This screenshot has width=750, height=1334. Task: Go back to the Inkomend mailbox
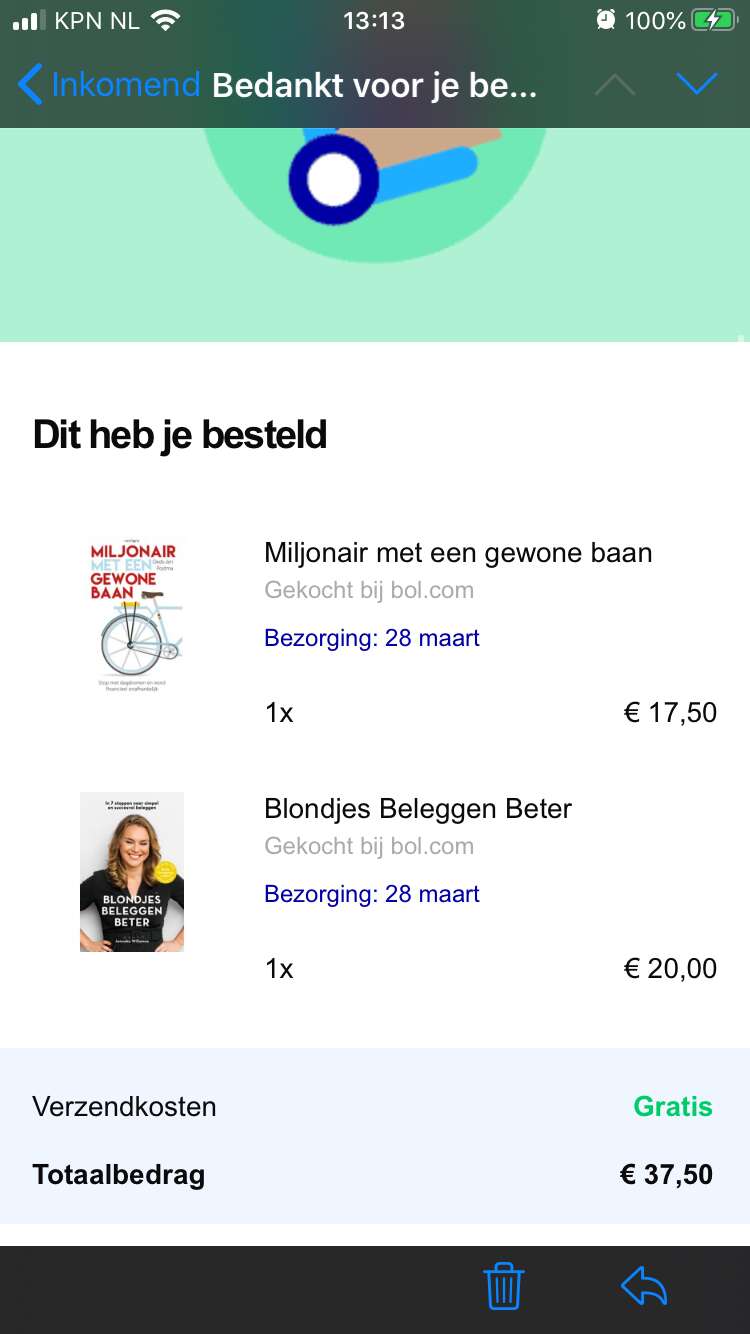[110, 85]
